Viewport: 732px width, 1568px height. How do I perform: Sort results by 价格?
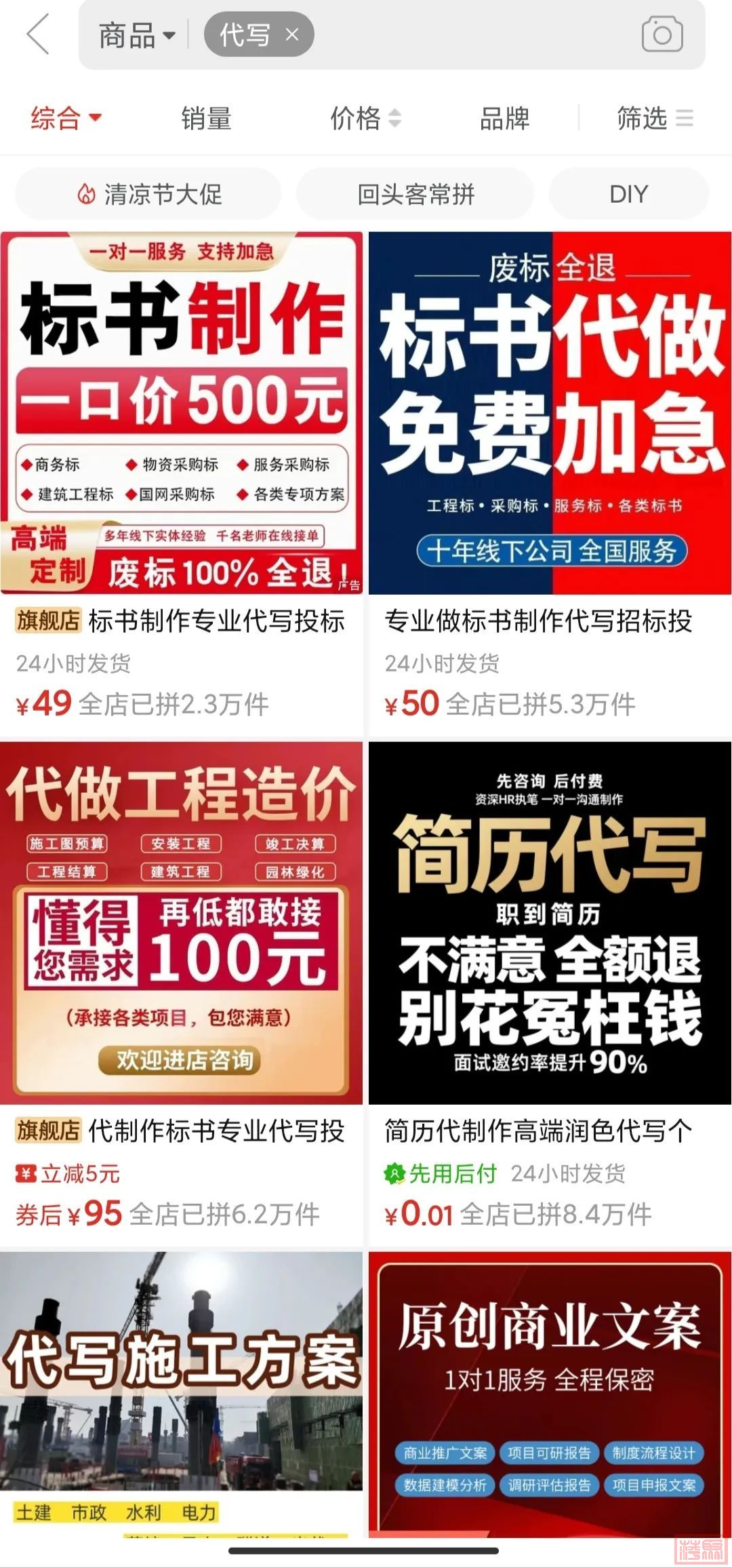[x=365, y=119]
